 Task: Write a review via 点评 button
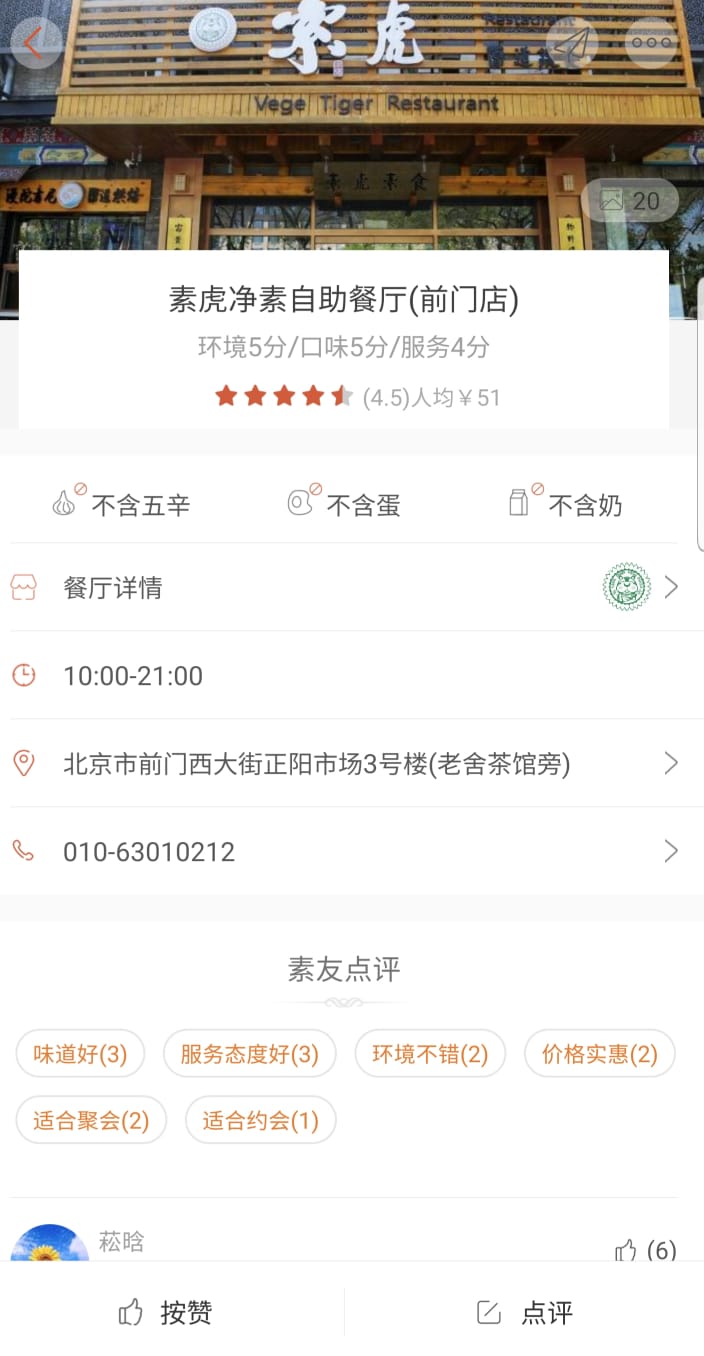(526, 1312)
